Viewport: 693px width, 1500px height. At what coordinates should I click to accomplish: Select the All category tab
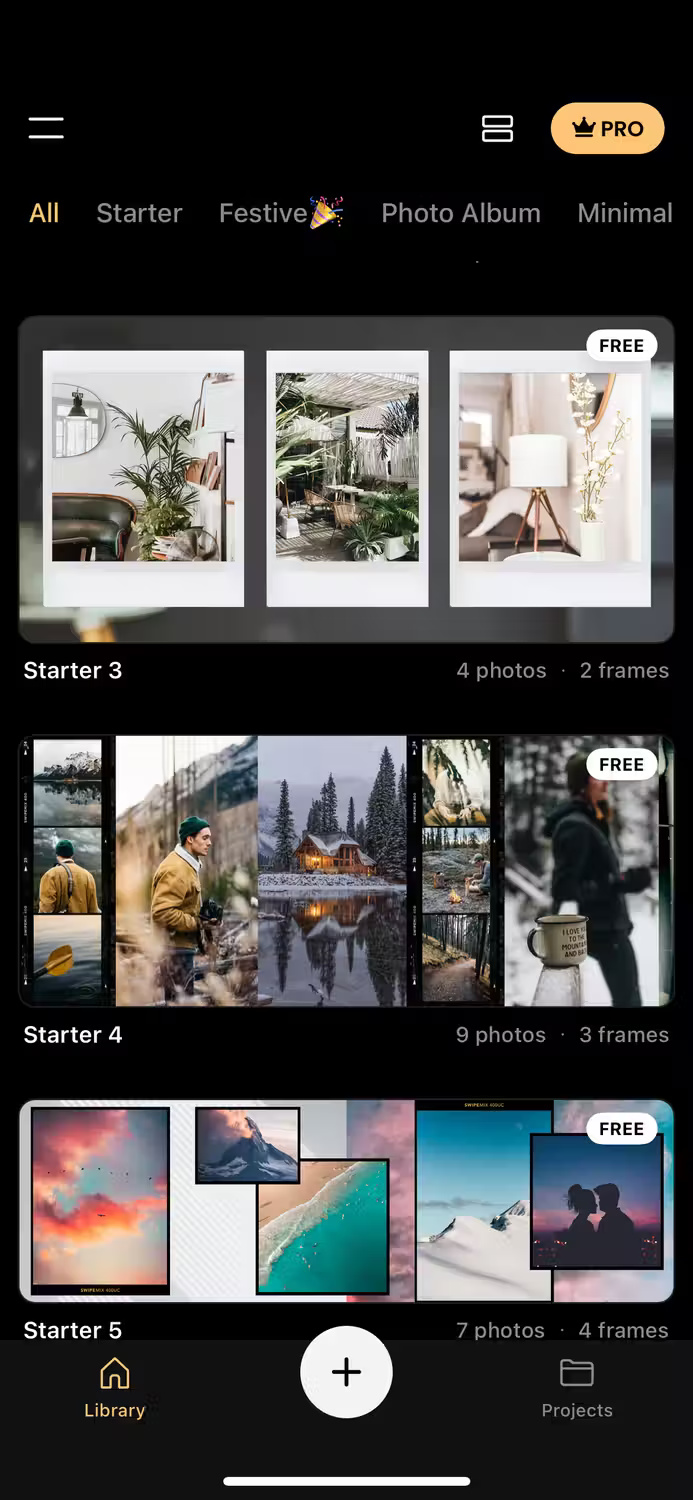pyautogui.click(x=44, y=213)
